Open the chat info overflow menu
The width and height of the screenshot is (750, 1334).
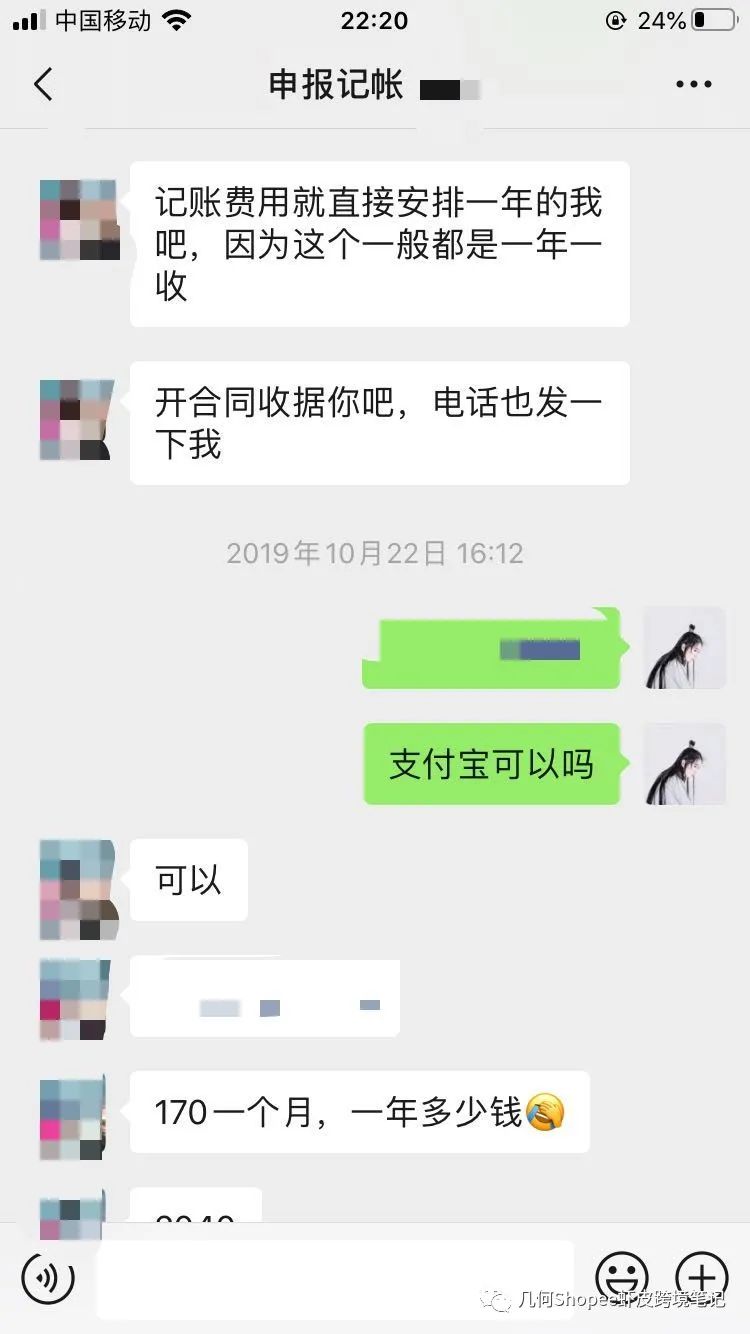[693, 85]
